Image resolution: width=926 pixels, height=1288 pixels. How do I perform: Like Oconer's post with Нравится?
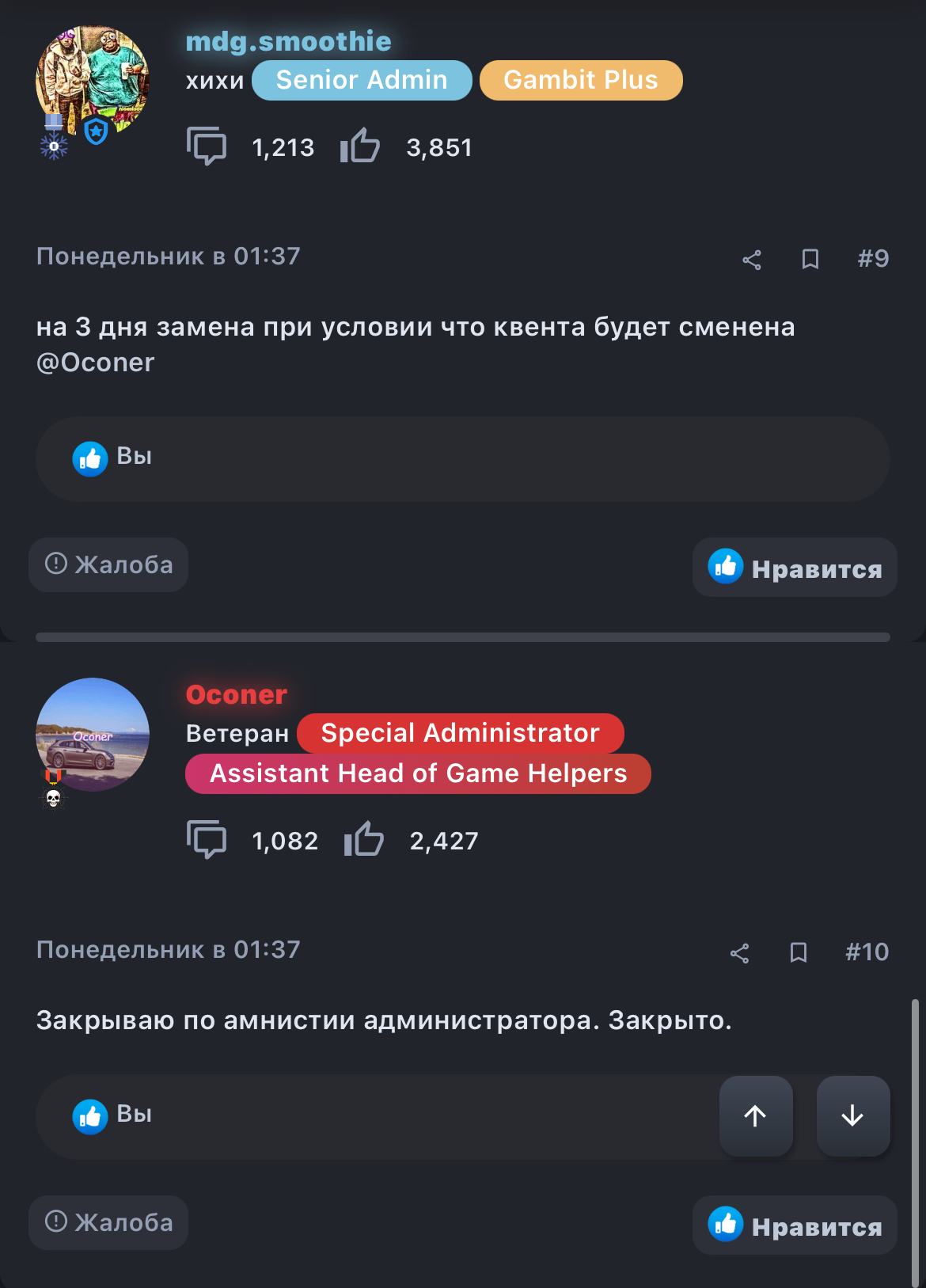795,1225
